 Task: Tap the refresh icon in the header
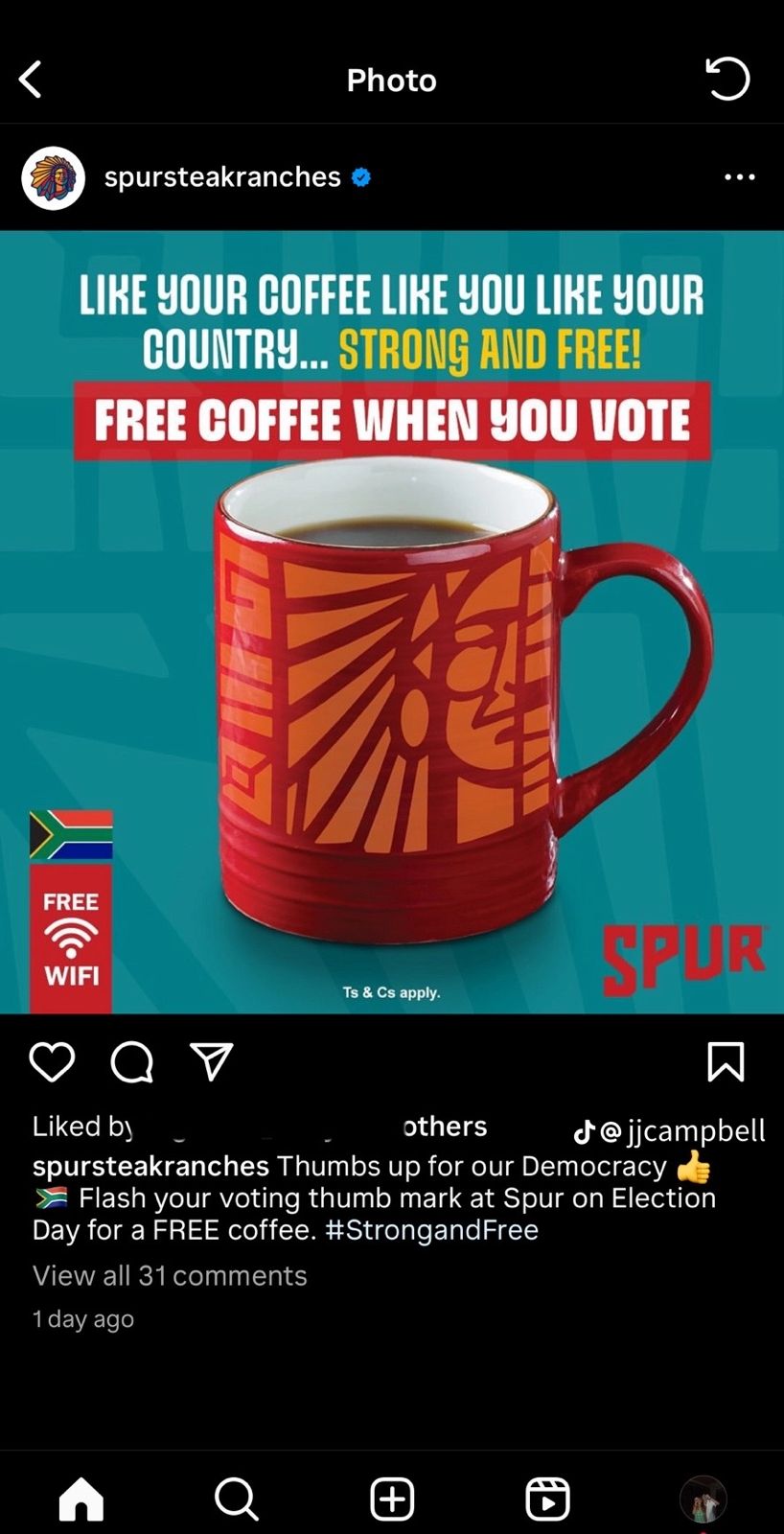tap(727, 79)
